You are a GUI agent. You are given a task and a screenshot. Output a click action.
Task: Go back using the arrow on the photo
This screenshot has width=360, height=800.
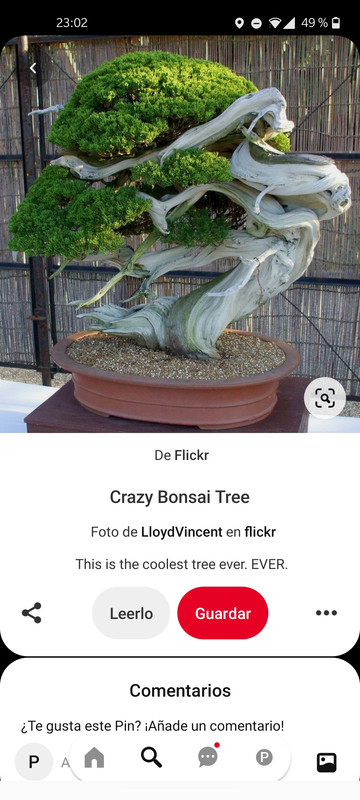[33, 68]
